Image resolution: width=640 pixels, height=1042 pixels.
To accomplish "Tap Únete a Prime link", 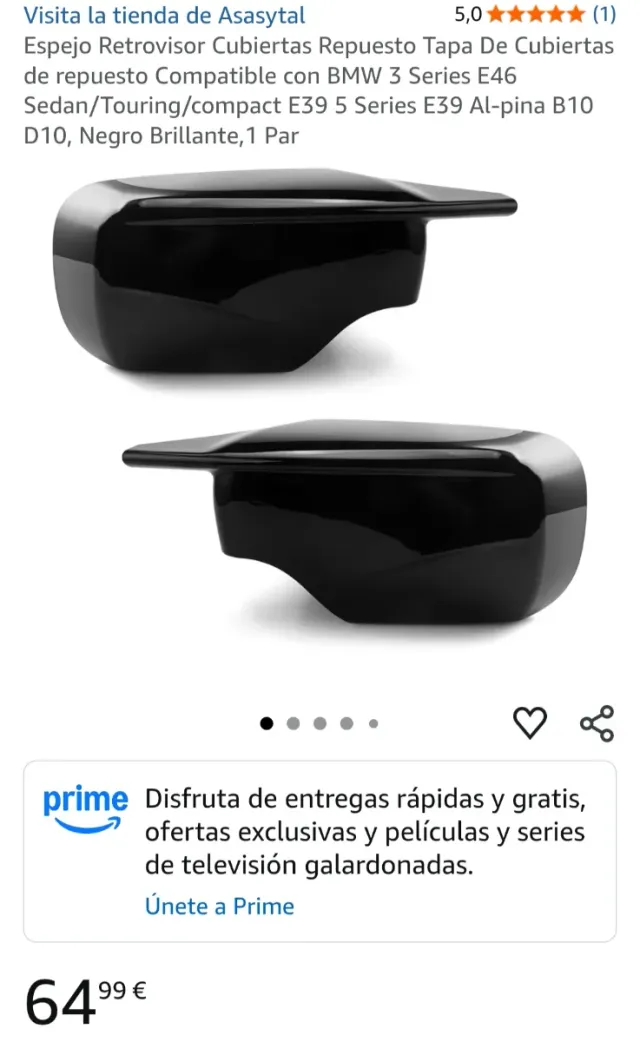I will coord(220,906).
